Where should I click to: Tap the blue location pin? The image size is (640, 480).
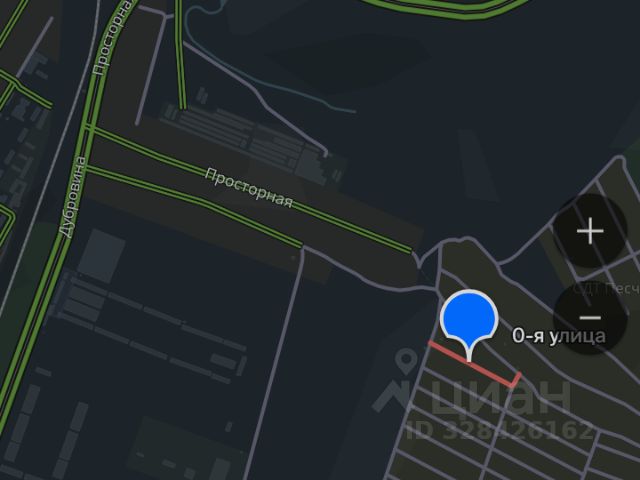pos(469,320)
